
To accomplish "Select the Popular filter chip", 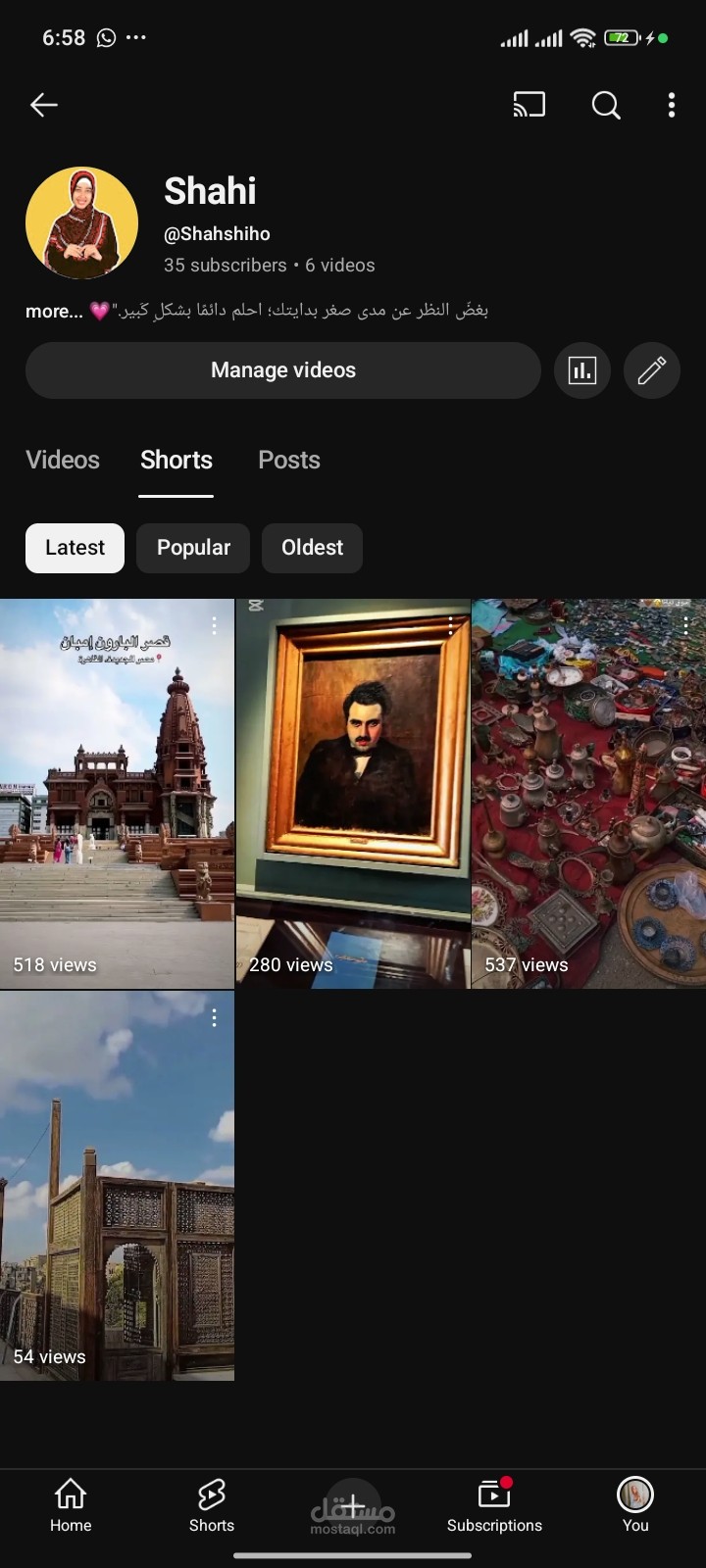I will (193, 548).
